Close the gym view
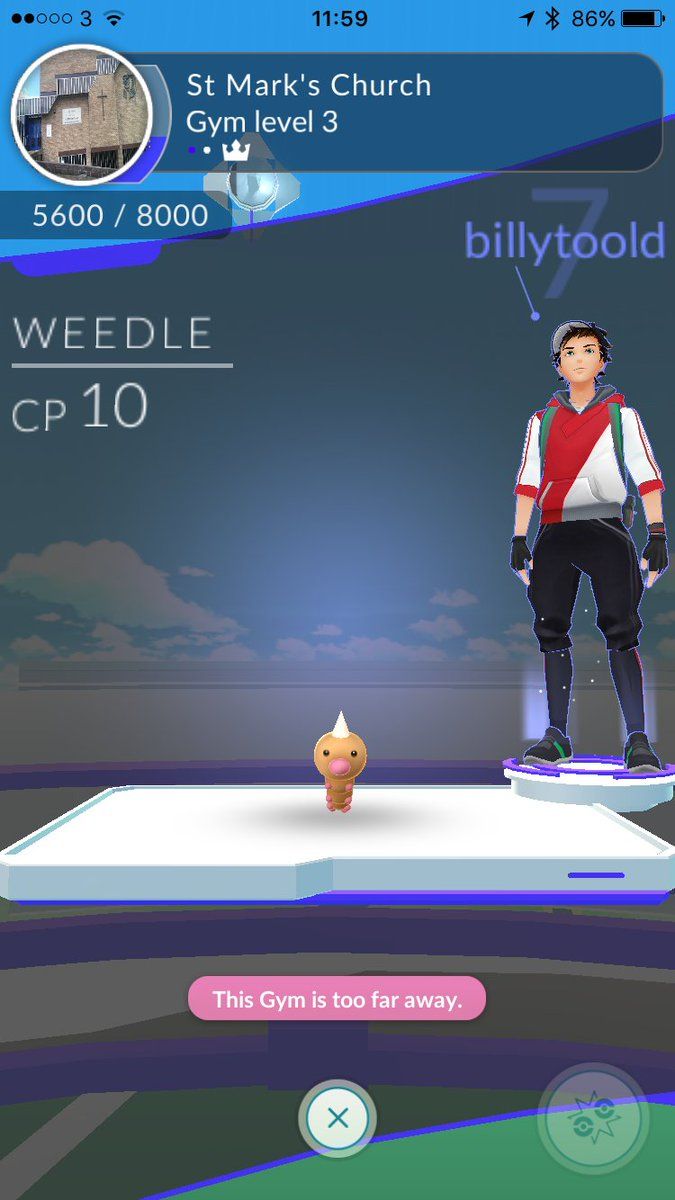This screenshot has height=1200, width=675. 338,1118
